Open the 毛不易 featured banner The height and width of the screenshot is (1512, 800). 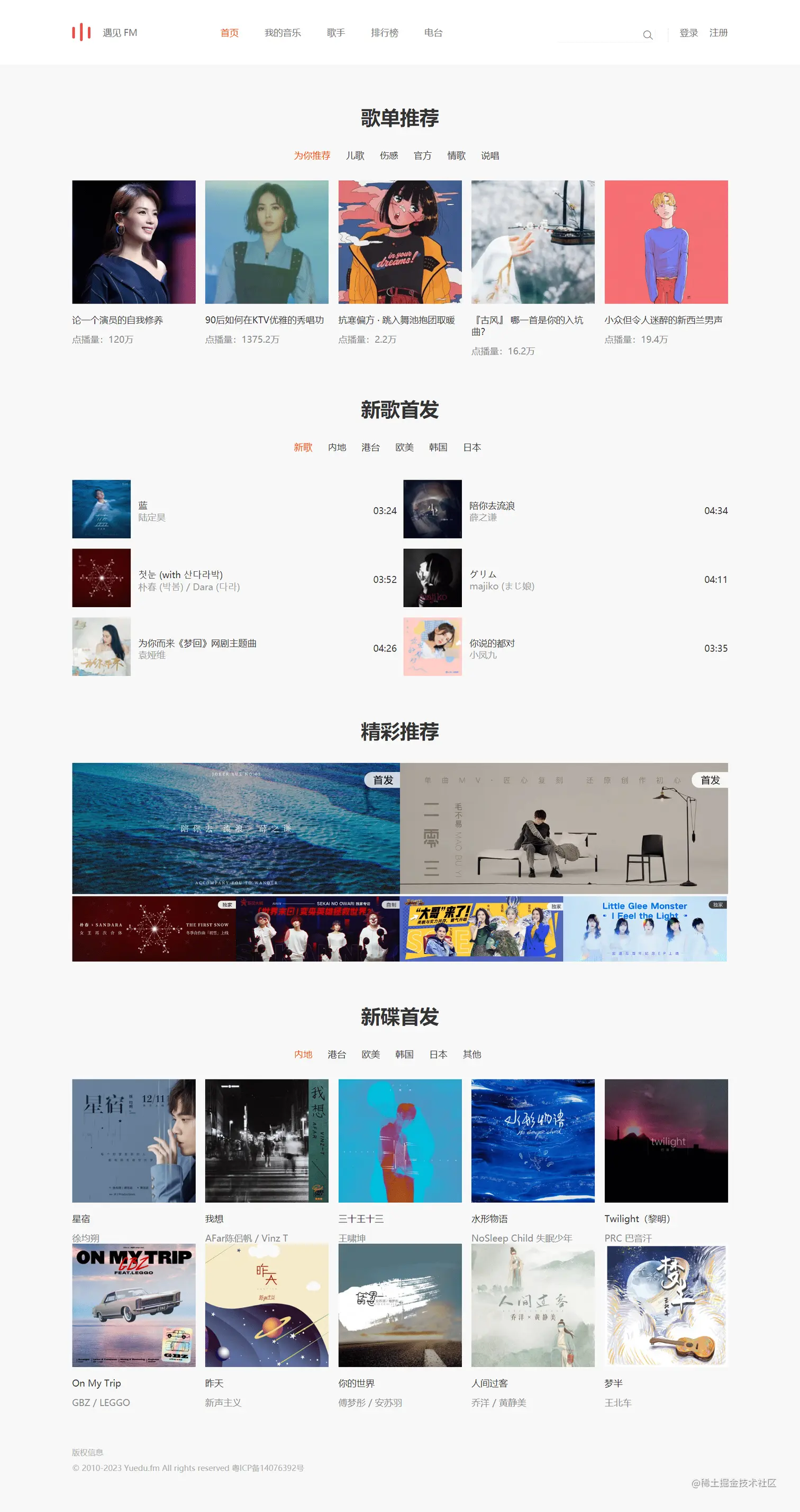[563, 828]
